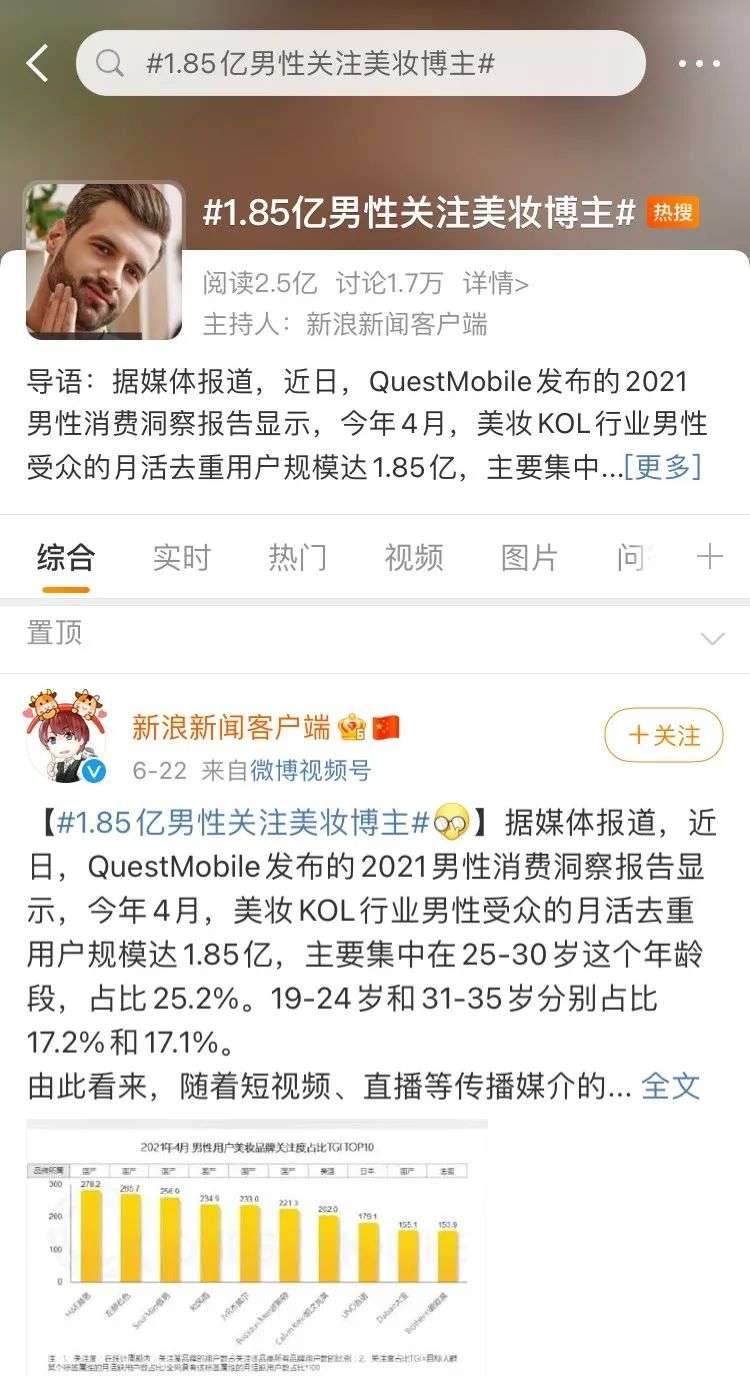Open topic details via 详情>
The image size is (750, 1376).
495,283
